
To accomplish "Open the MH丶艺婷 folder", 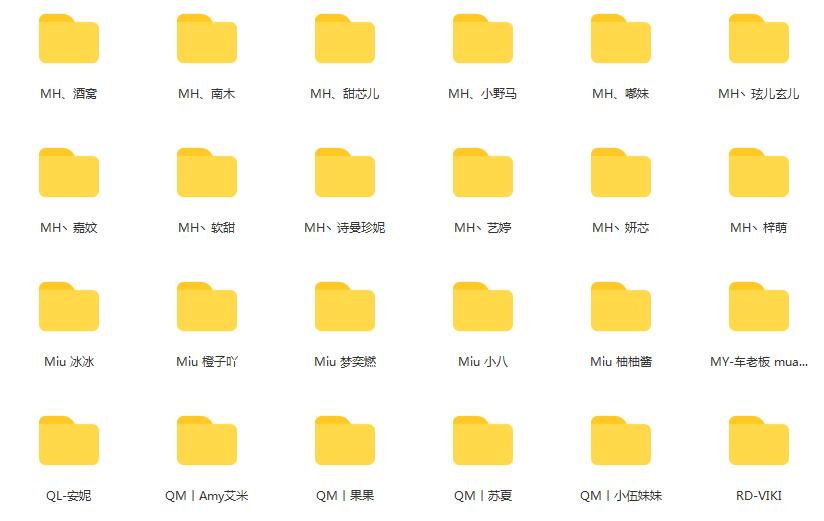I will tap(482, 174).
